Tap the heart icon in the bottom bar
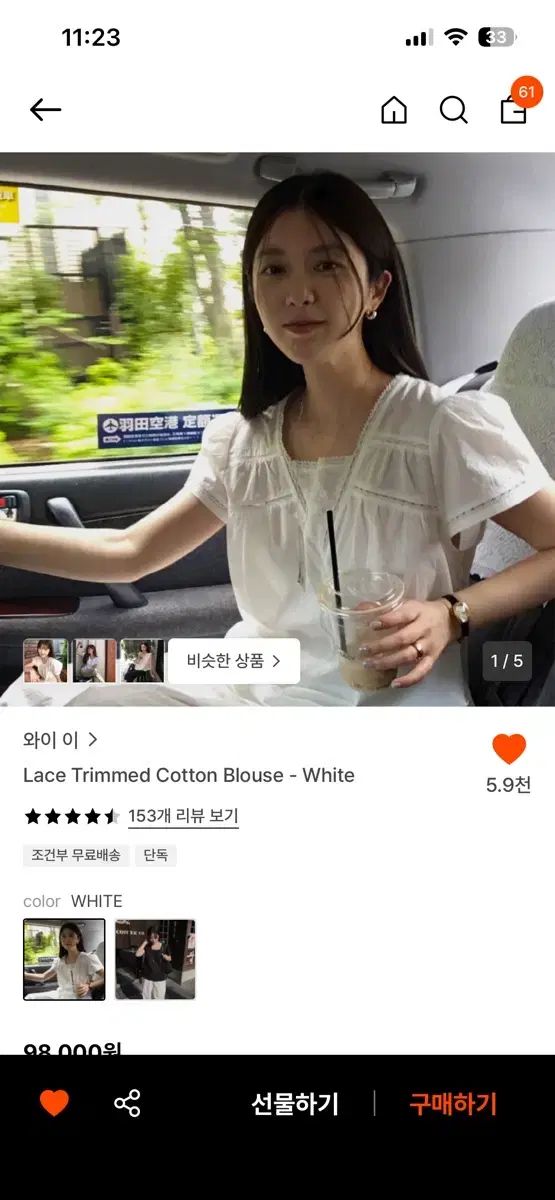 pos(54,1103)
